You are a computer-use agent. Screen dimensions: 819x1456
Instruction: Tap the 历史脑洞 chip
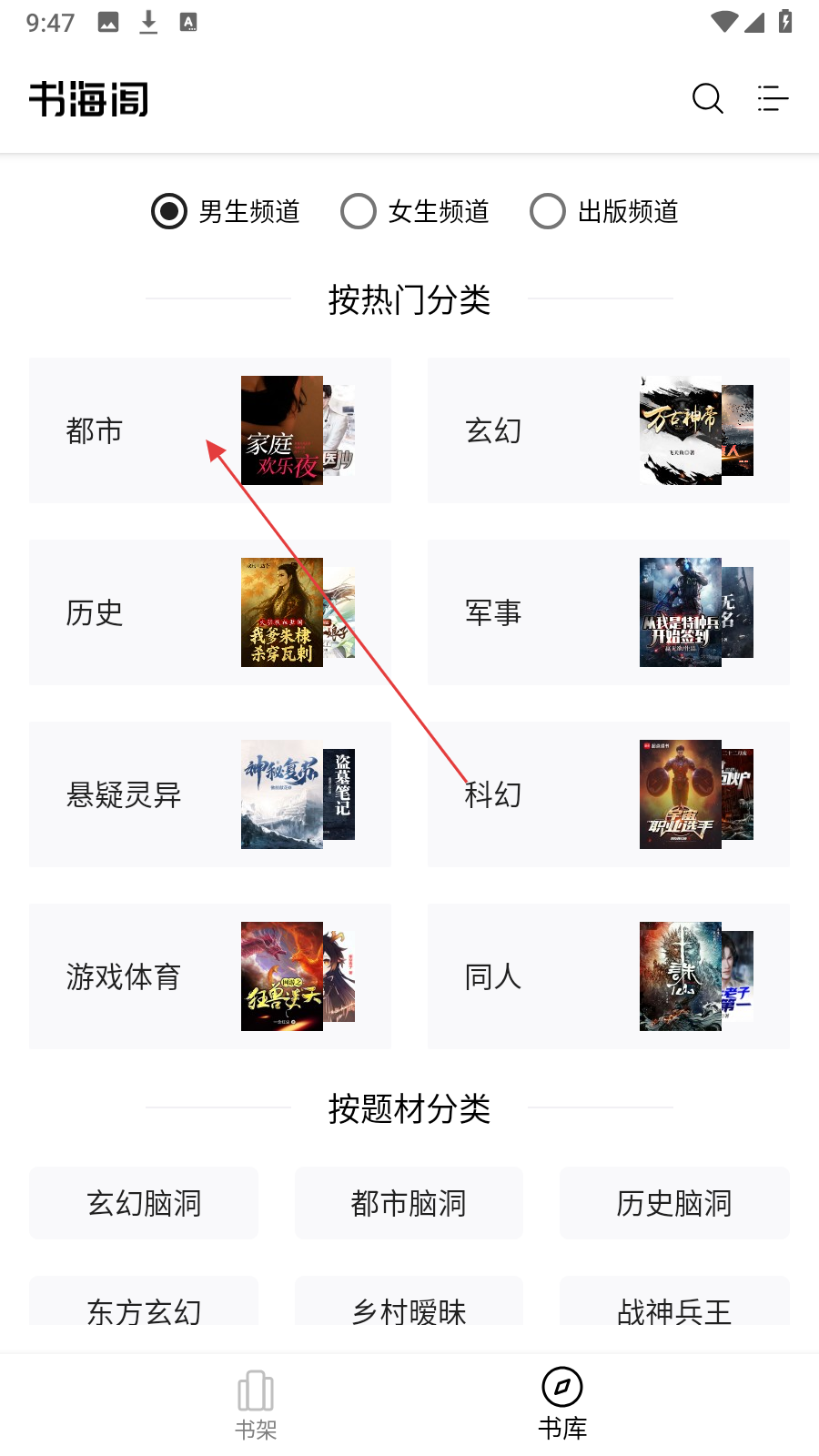pos(674,1203)
